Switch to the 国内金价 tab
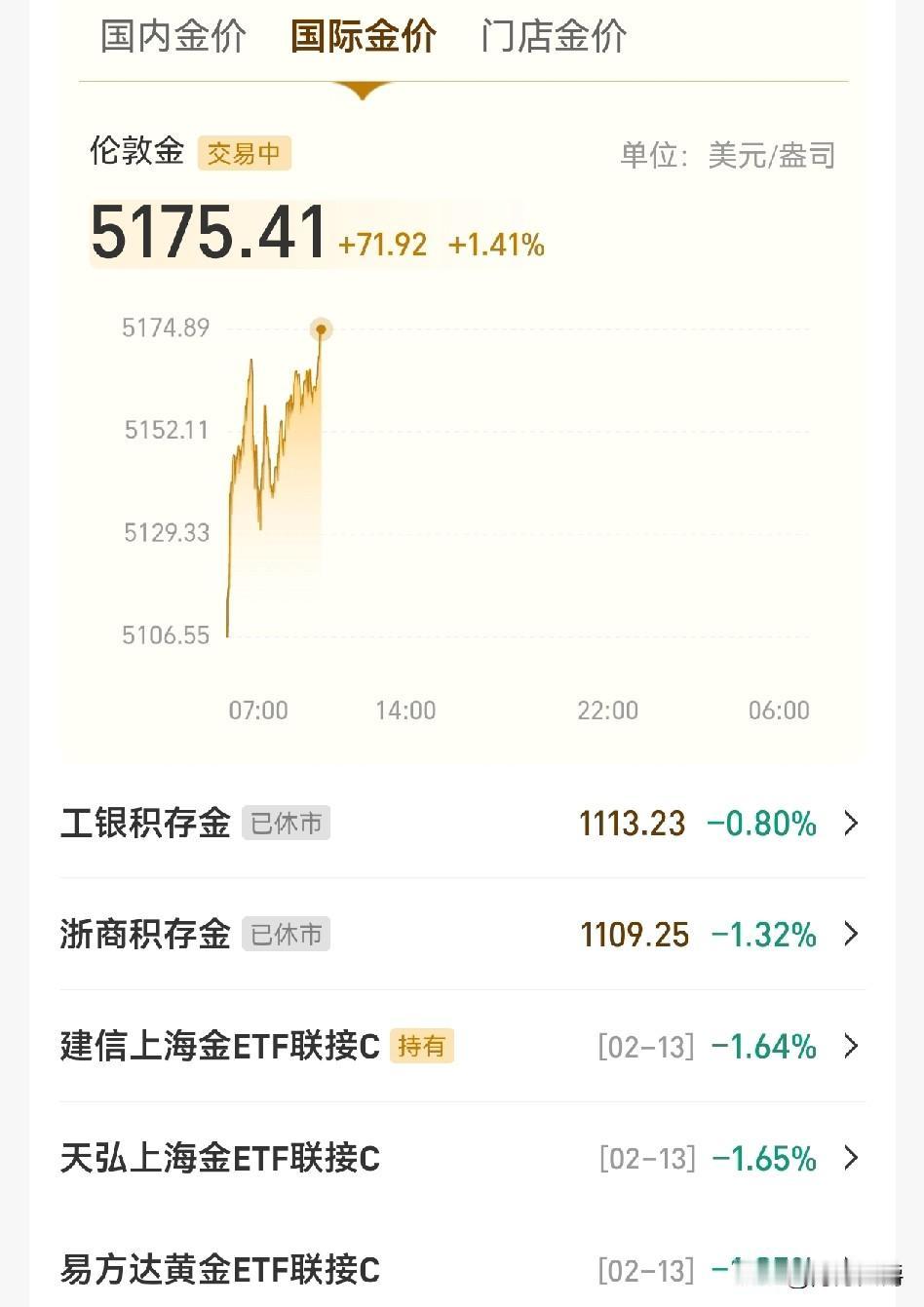The image size is (924, 1307). tap(172, 36)
